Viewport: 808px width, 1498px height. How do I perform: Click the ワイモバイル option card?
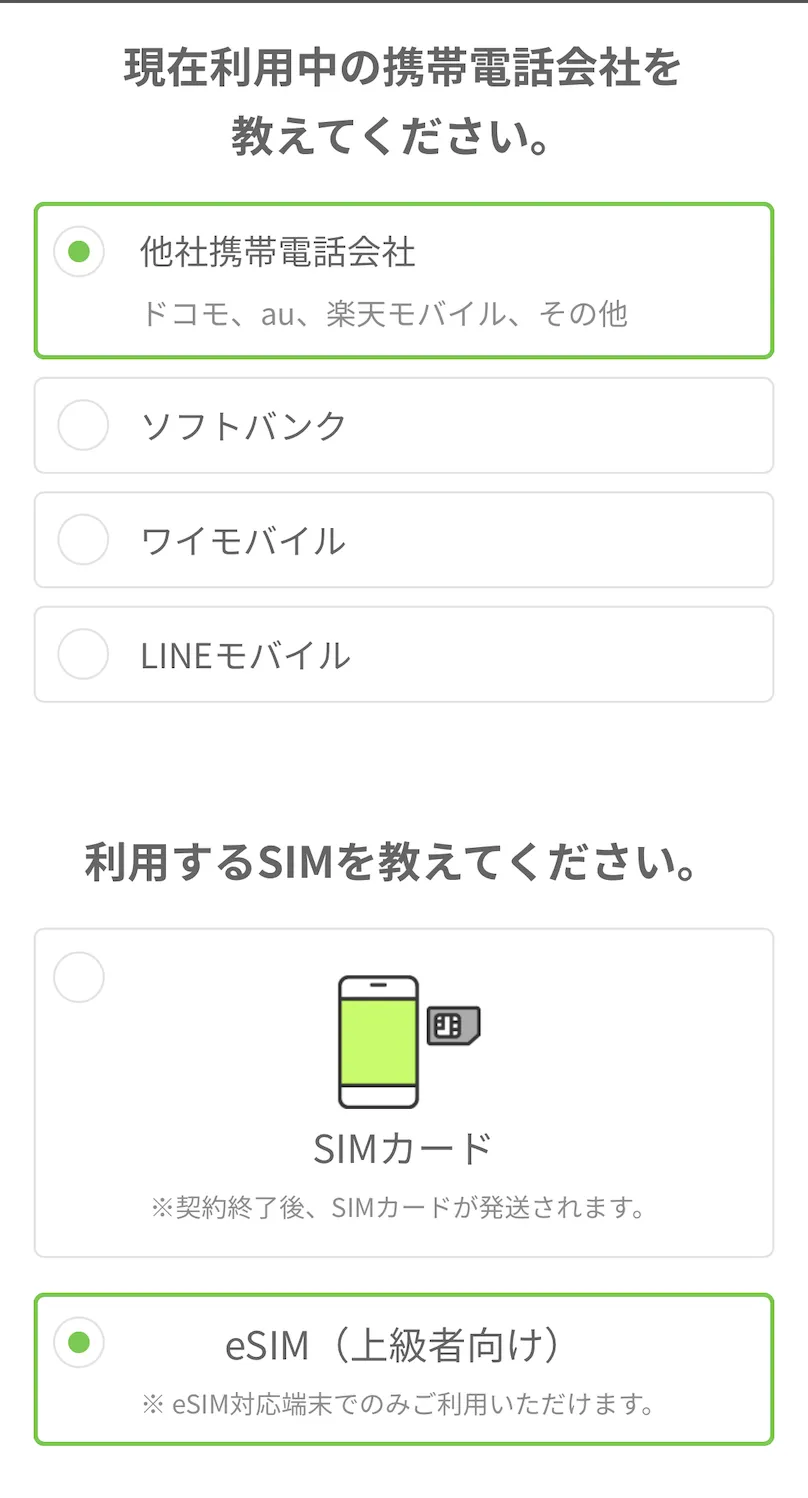pyautogui.click(x=404, y=540)
